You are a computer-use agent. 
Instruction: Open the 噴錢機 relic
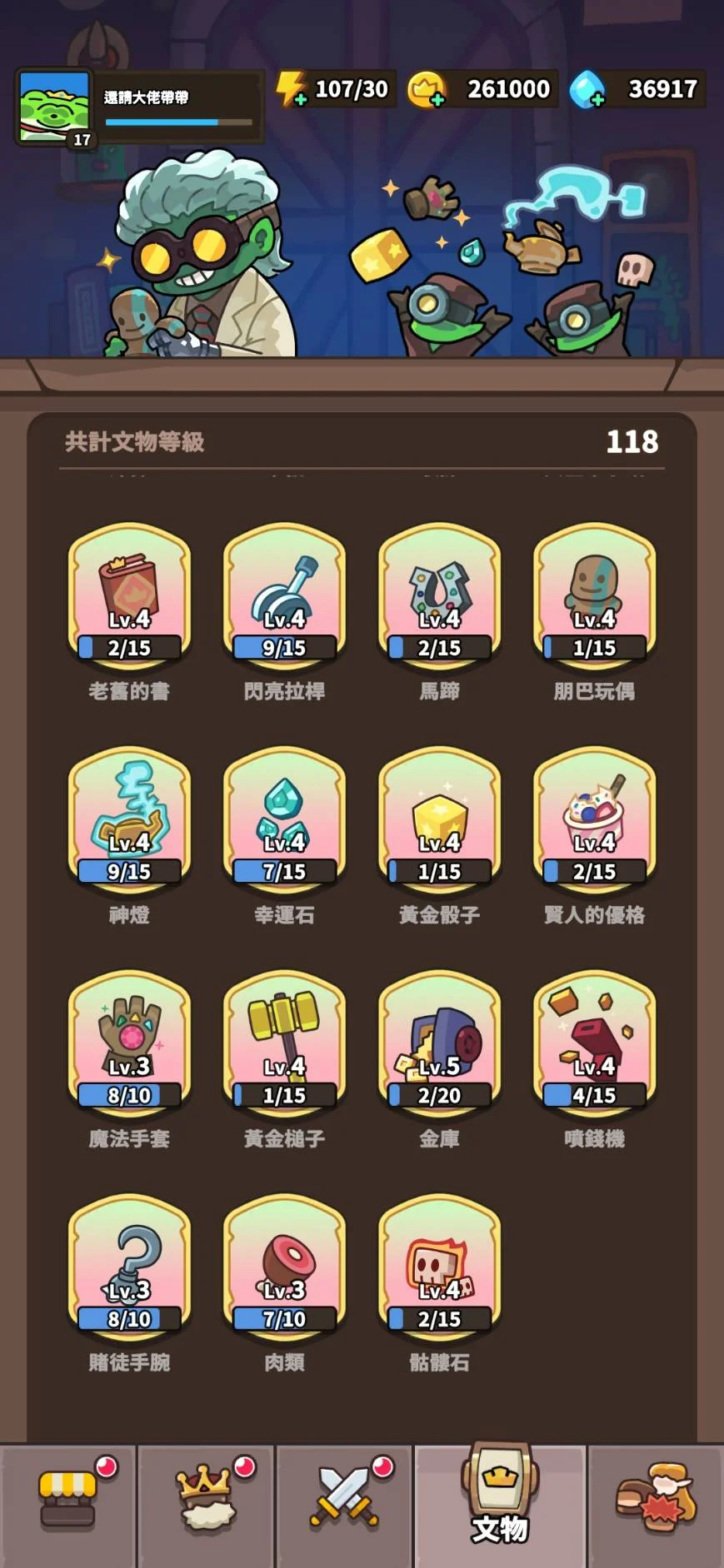594,1043
